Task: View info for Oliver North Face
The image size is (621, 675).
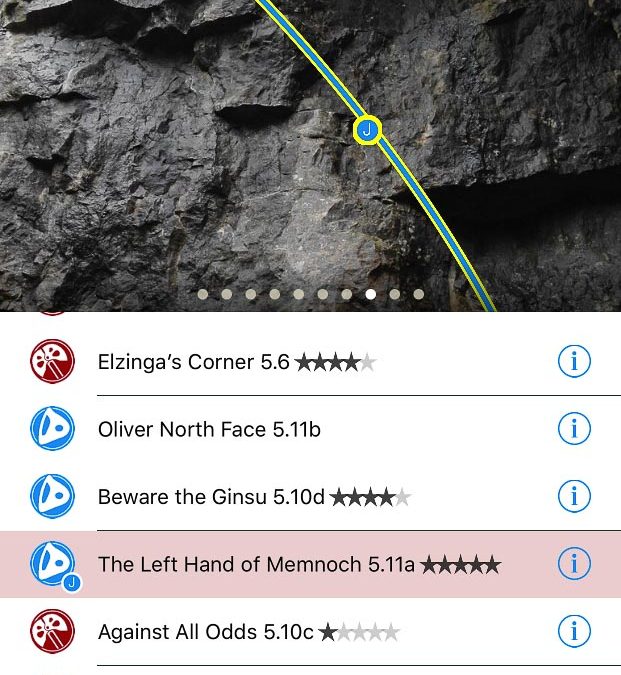Action: click(x=574, y=430)
